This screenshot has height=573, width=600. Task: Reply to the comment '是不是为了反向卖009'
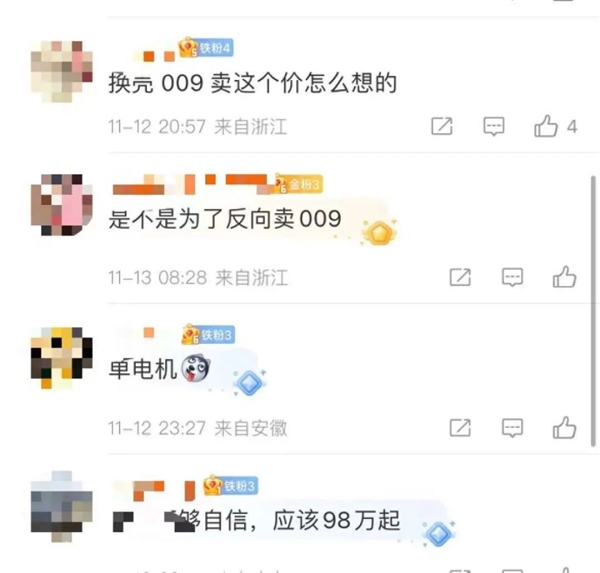click(512, 277)
